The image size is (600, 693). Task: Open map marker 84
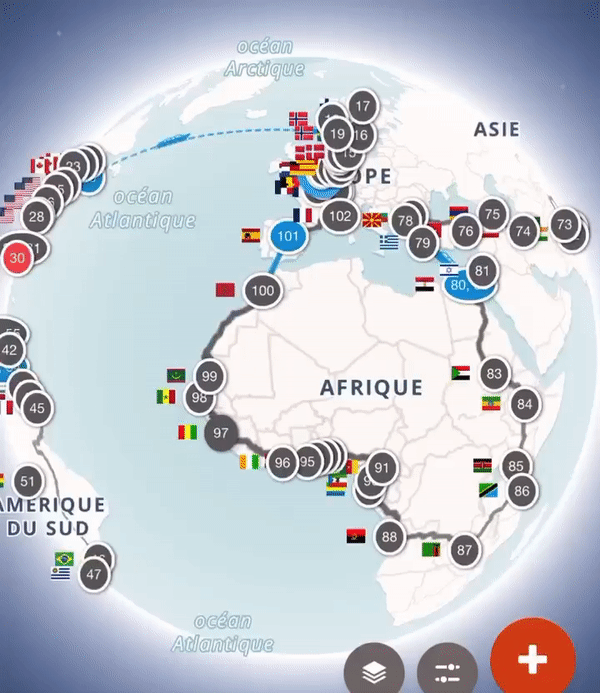click(523, 404)
